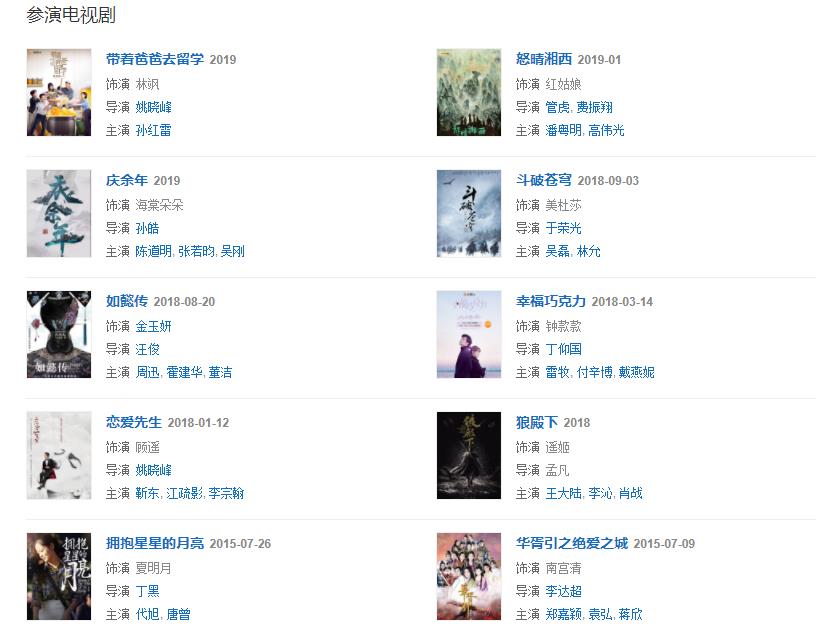Open director 于荣光's profile link

click(x=563, y=228)
